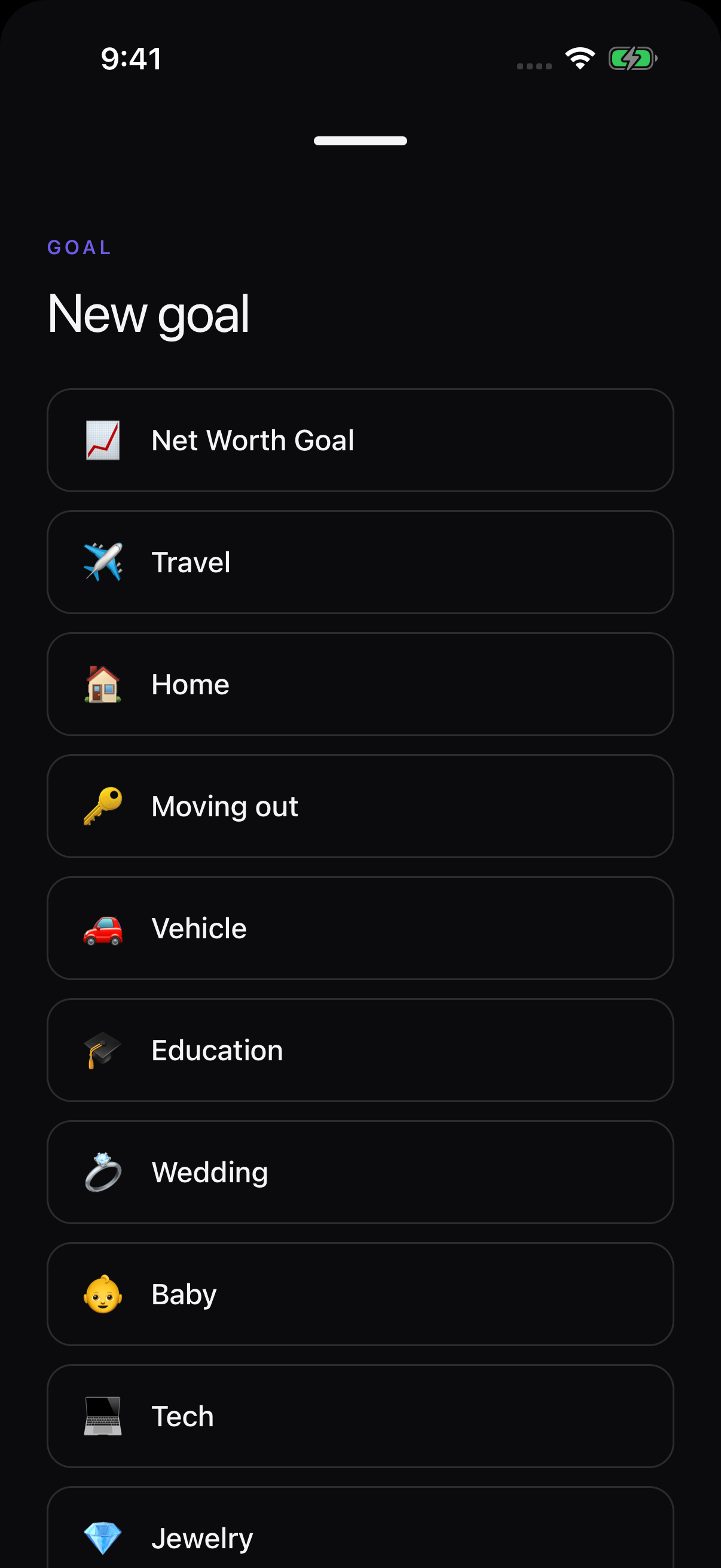The width and height of the screenshot is (721, 1568).
Task: Select Vehicle goal category
Action: tap(360, 928)
